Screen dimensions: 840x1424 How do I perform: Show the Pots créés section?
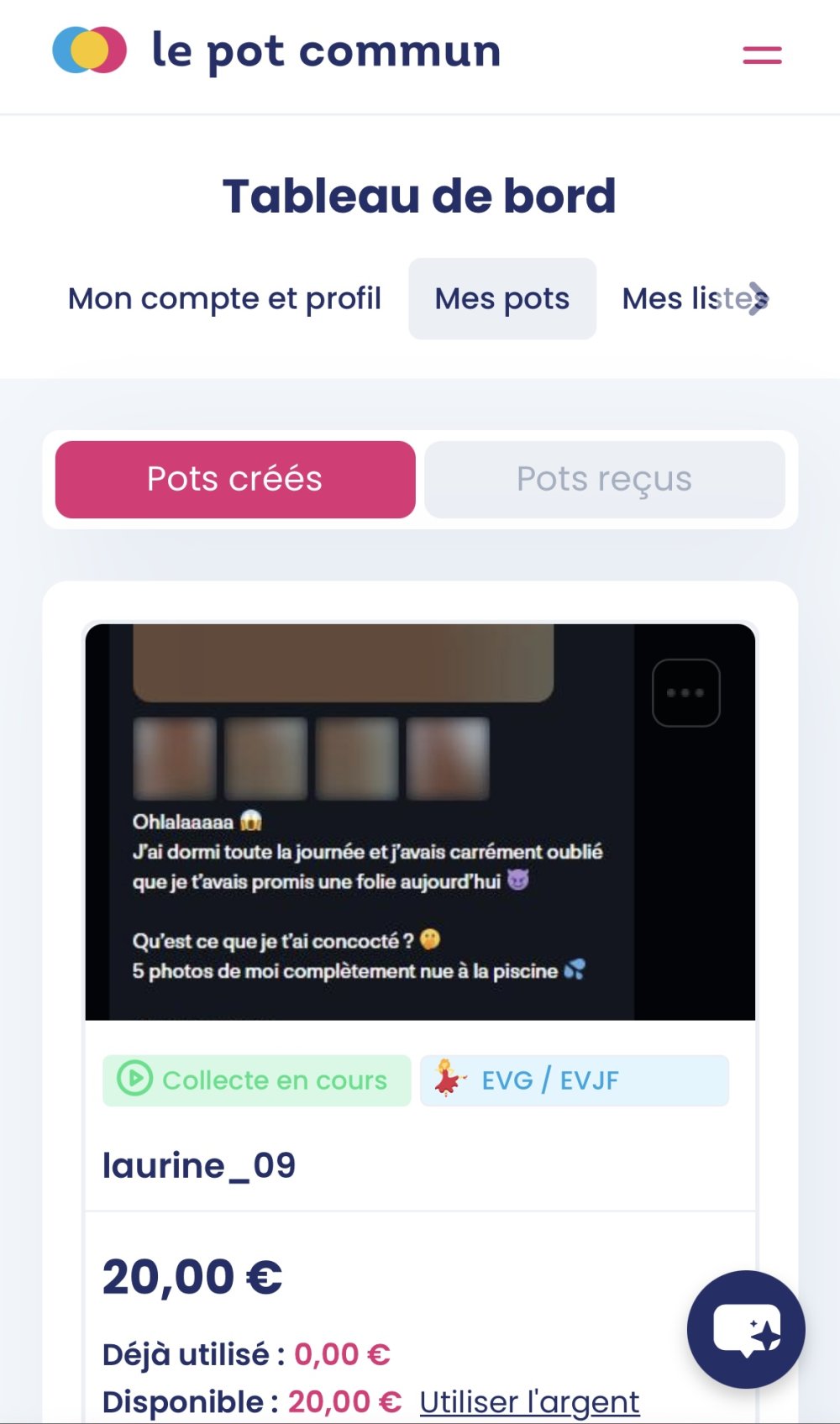[x=235, y=480]
